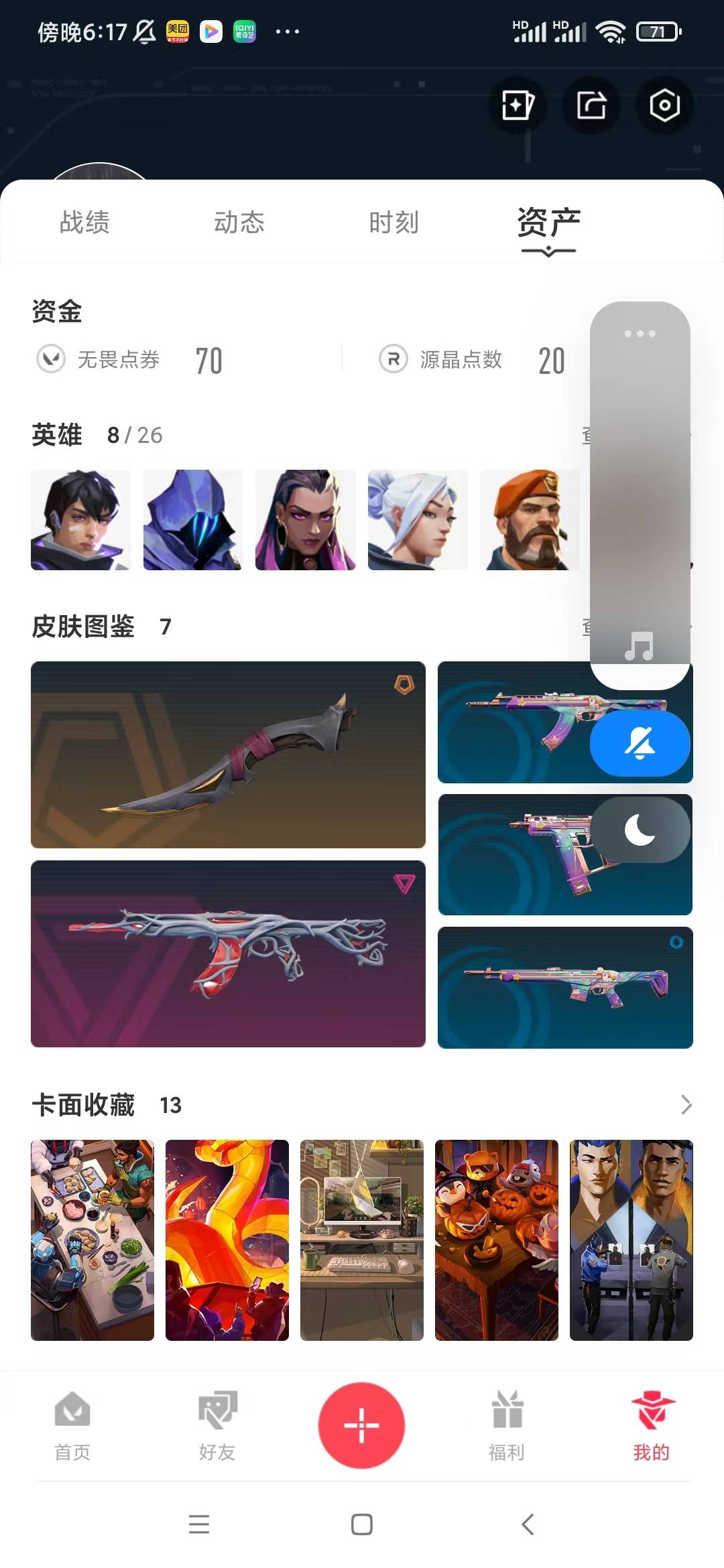Image resolution: width=724 pixels, height=1568 pixels.
Task: Open the thorny red rifle skin card
Action: 228,954
